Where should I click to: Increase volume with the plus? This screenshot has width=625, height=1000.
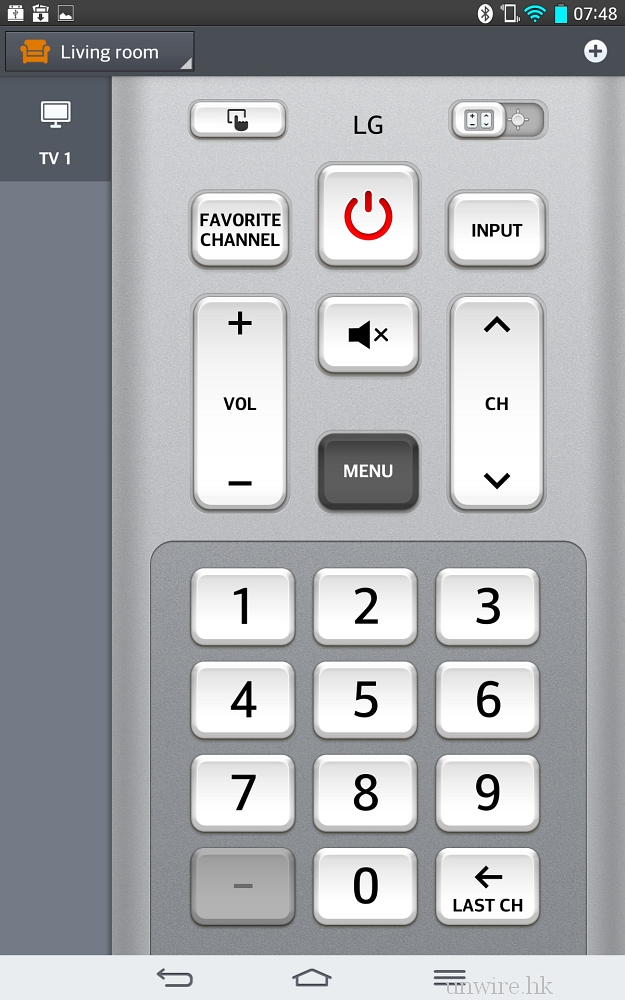point(240,324)
